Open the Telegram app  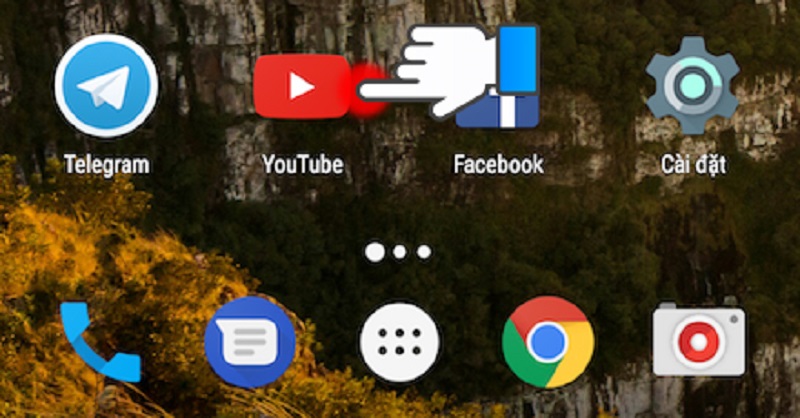click(x=105, y=86)
